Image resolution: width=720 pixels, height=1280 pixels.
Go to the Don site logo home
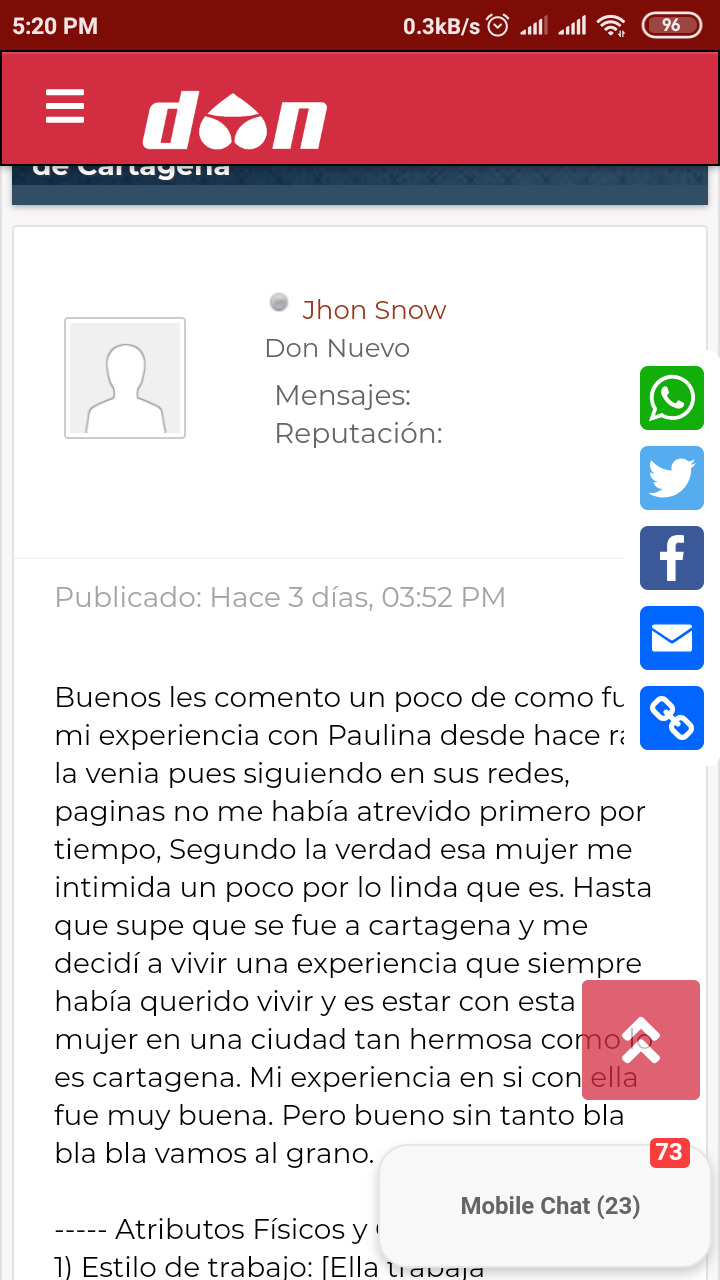pyautogui.click(x=235, y=120)
